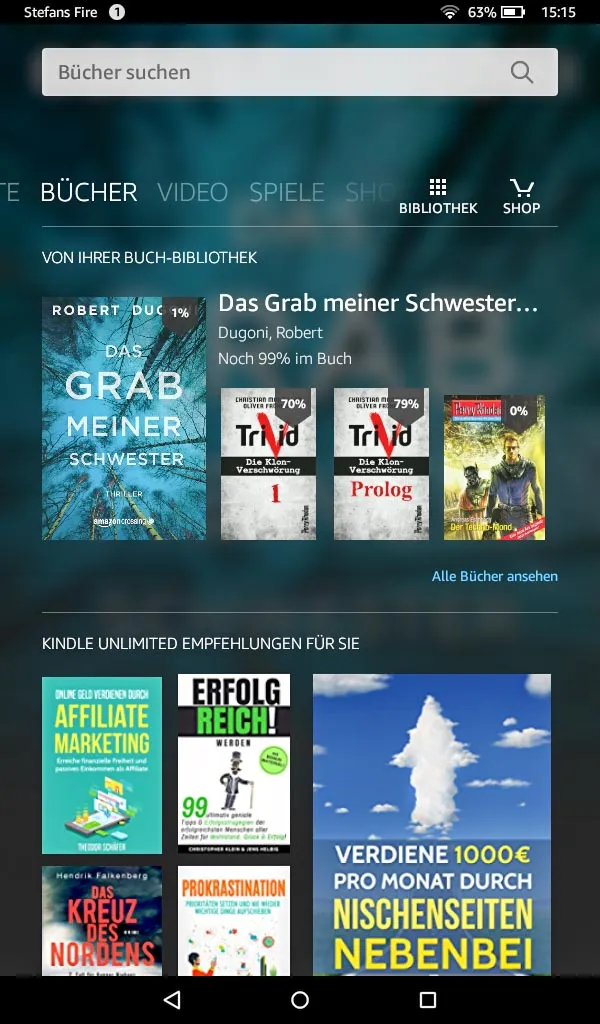Switch to the Spiele tab
This screenshot has width=600, height=1024.
click(286, 192)
